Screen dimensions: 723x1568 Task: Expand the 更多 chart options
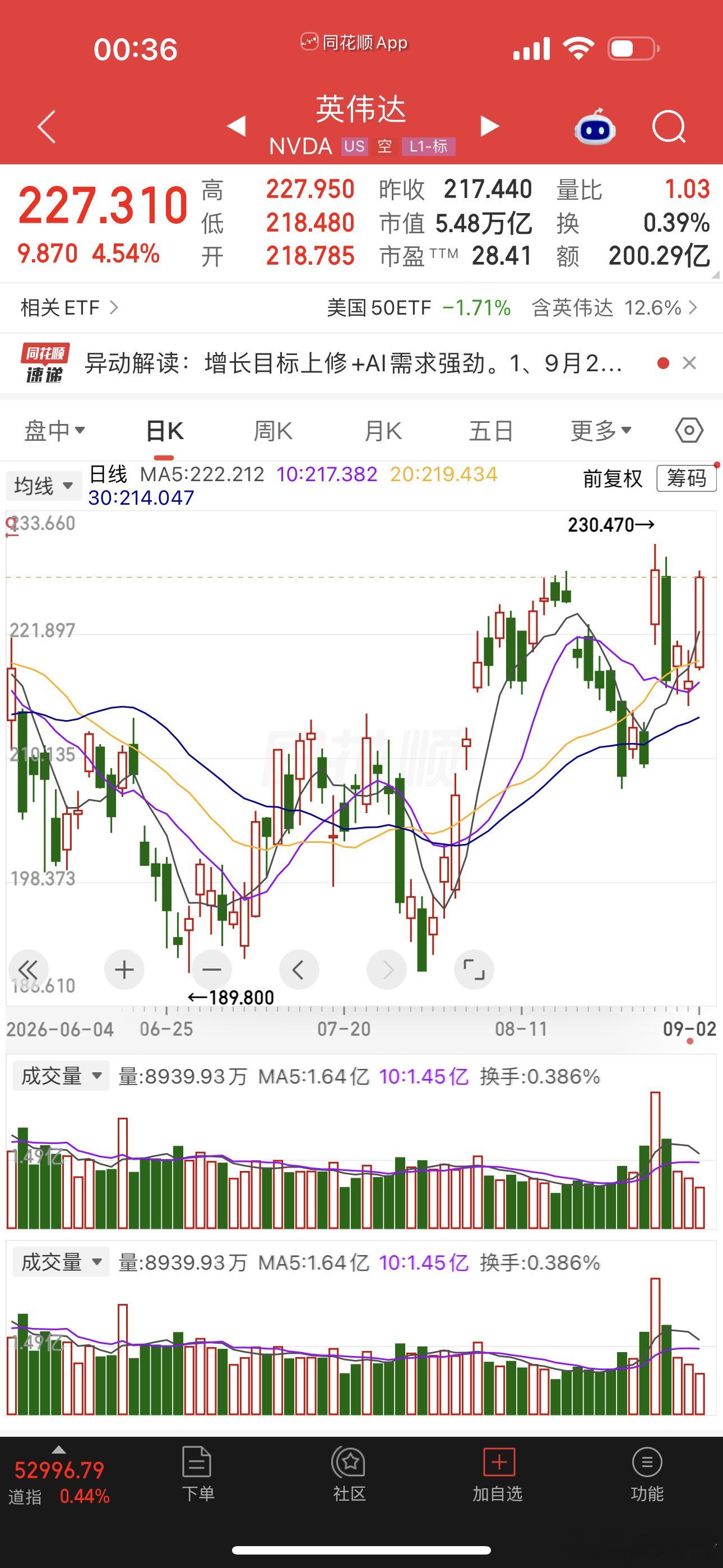[x=601, y=431]
